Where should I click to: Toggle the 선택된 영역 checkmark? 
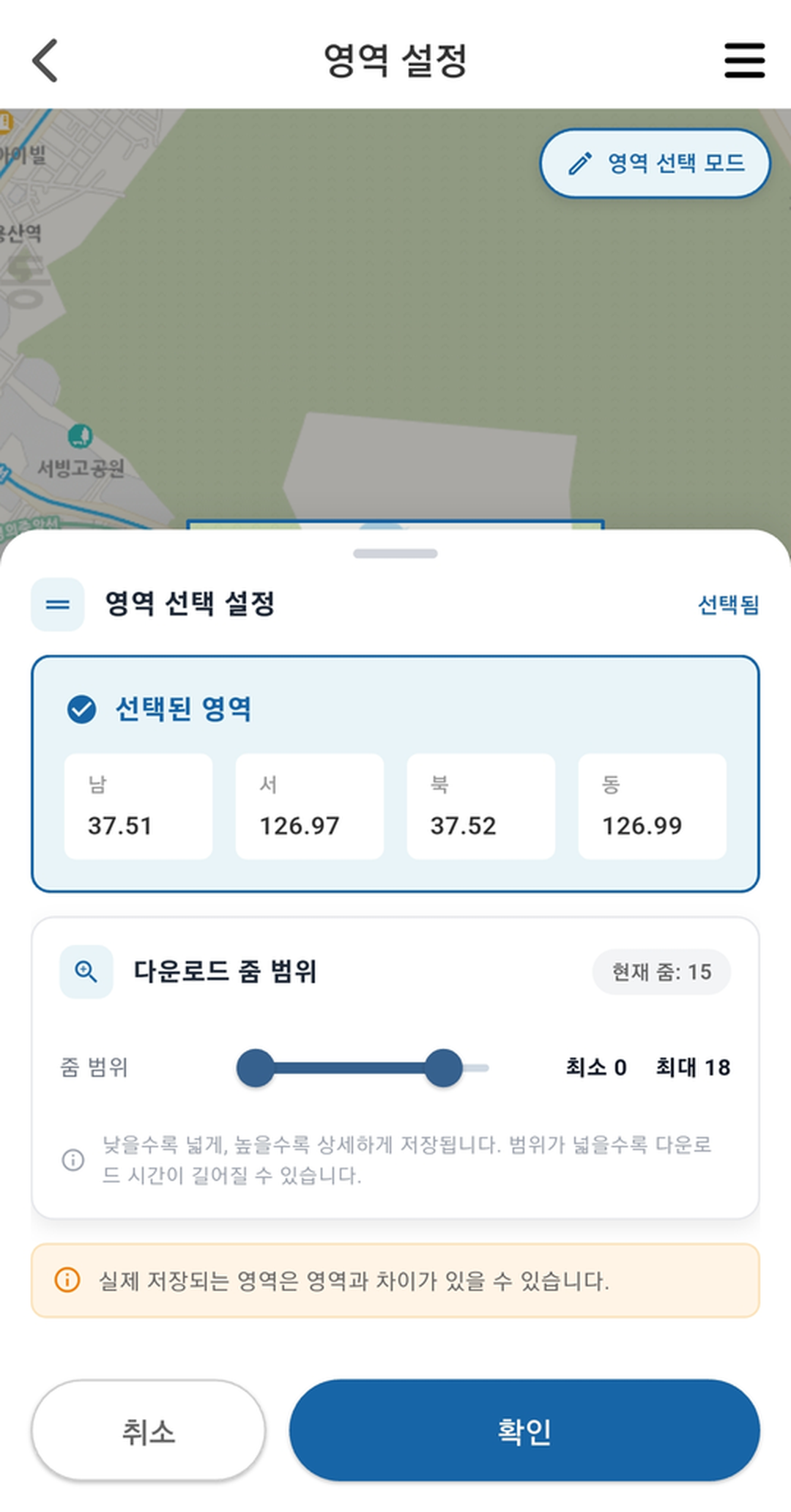(83, 708)
